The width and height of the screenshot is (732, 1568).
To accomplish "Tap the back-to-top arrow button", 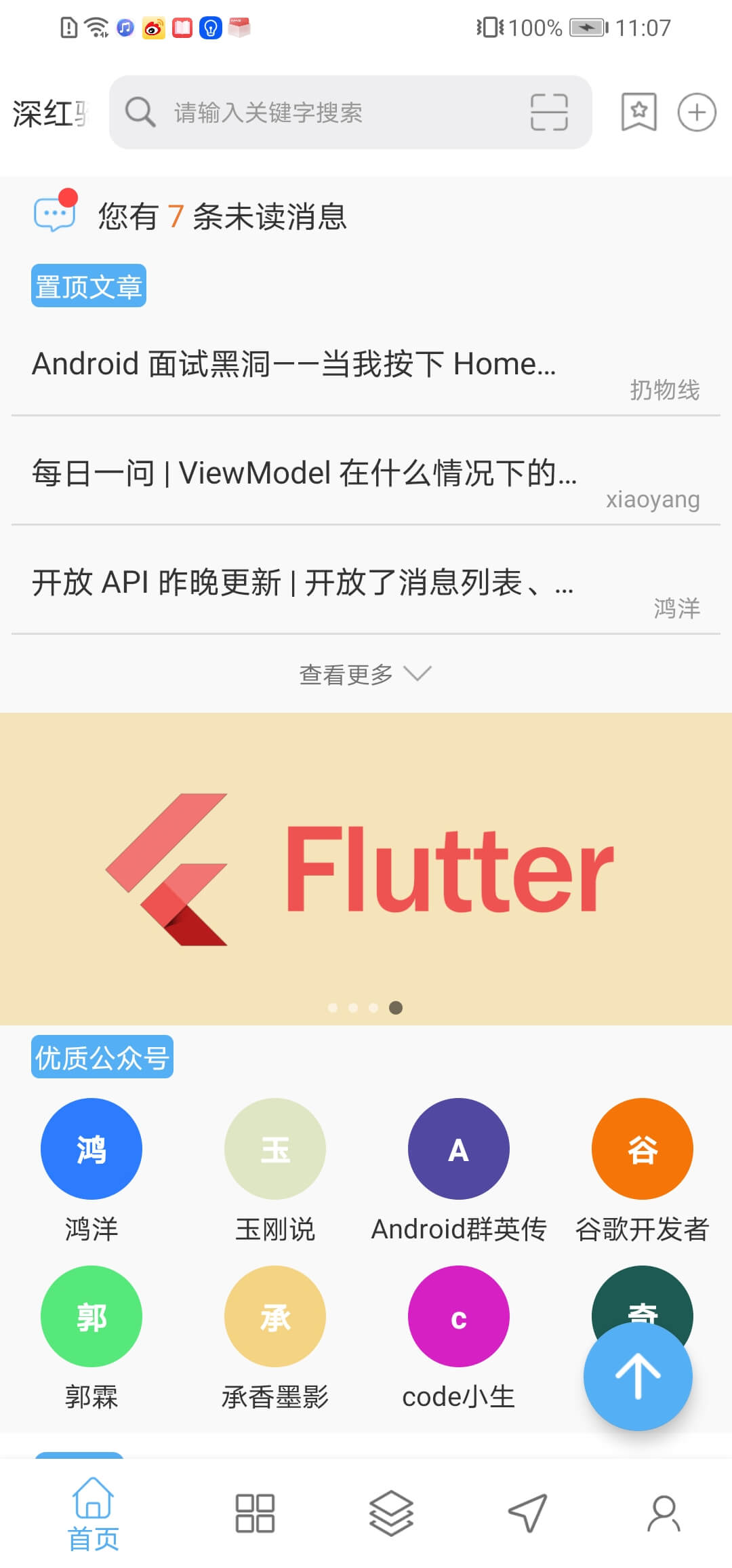I will (638, 1377).
